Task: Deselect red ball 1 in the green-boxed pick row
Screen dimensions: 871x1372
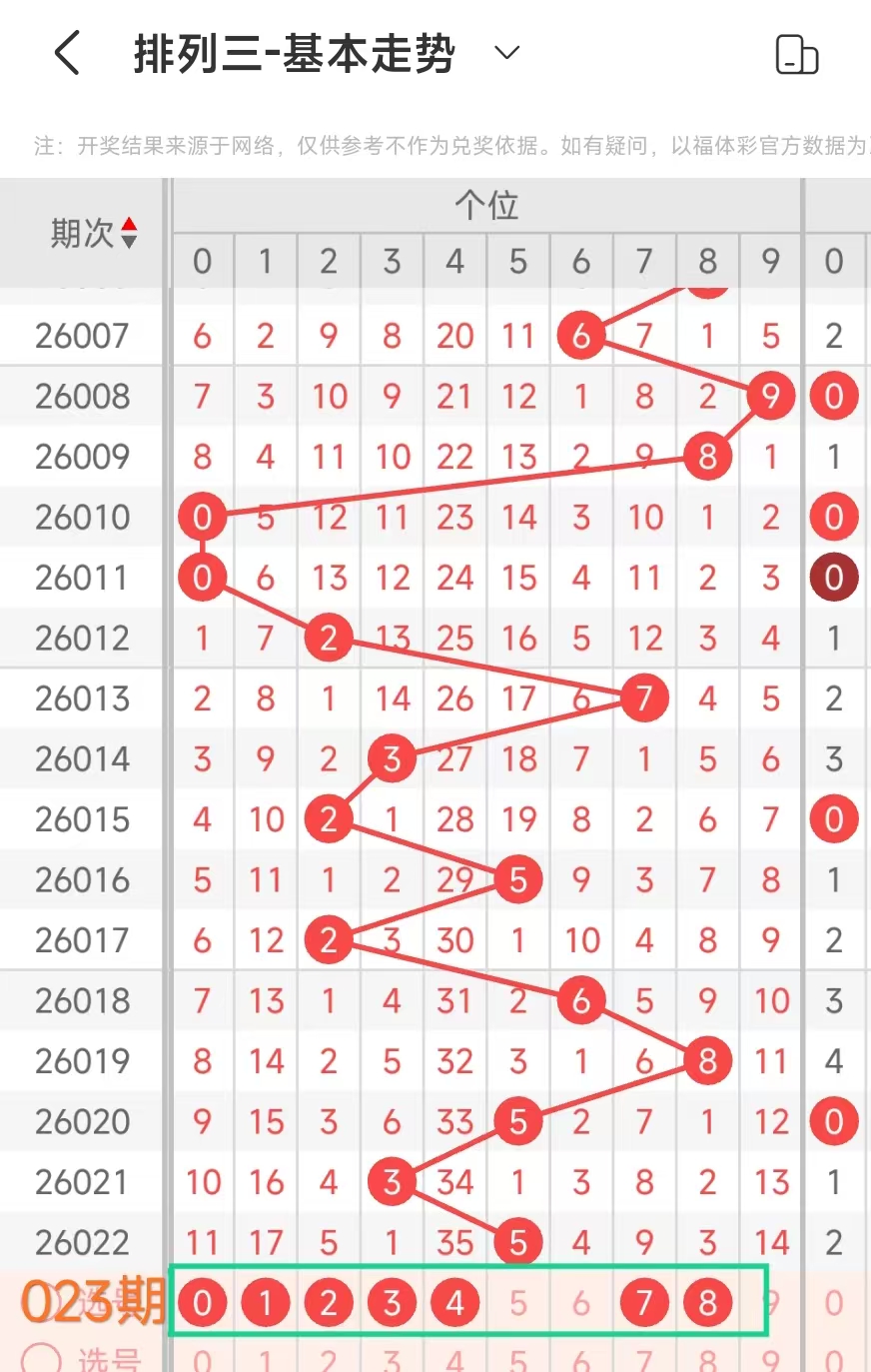Action: [x=266, y=1303]
